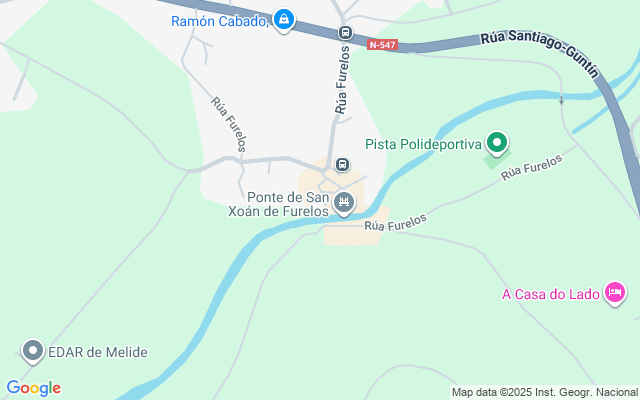Tap the EDAR de Melide marker

point(33,351)
